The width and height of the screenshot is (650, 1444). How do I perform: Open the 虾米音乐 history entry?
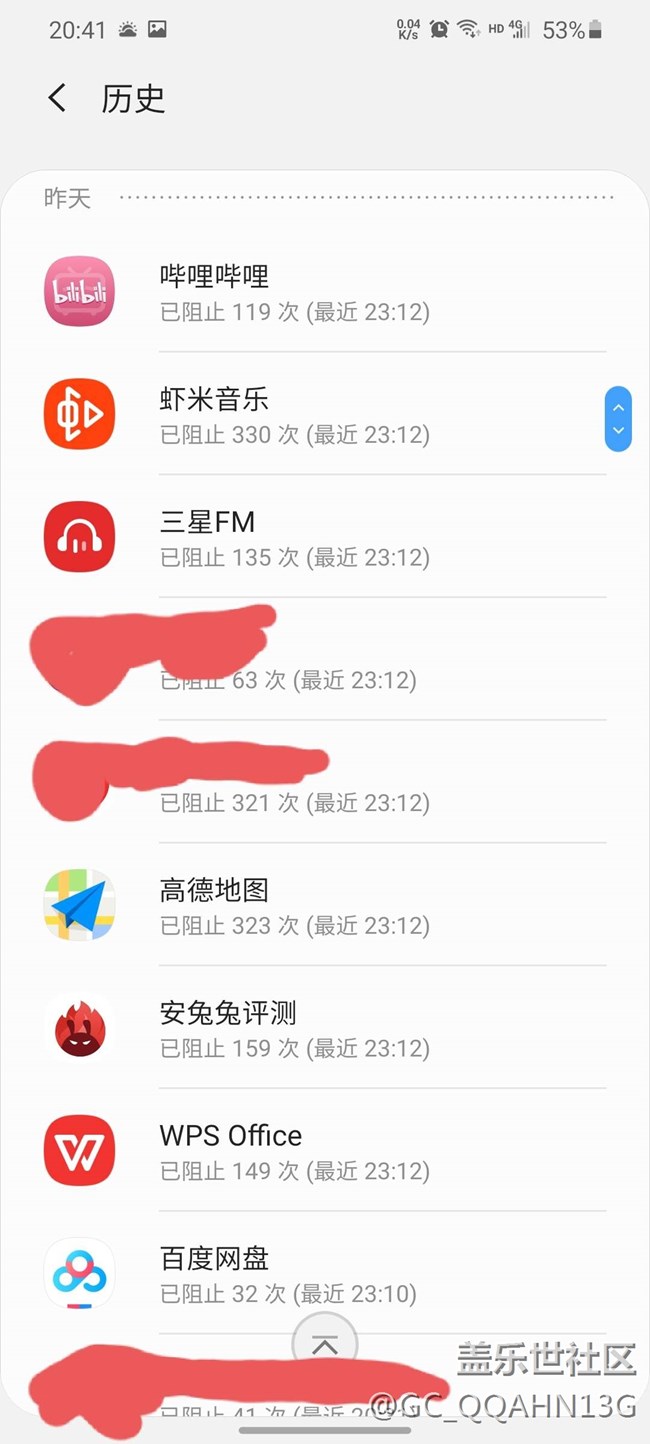[325, 415]
